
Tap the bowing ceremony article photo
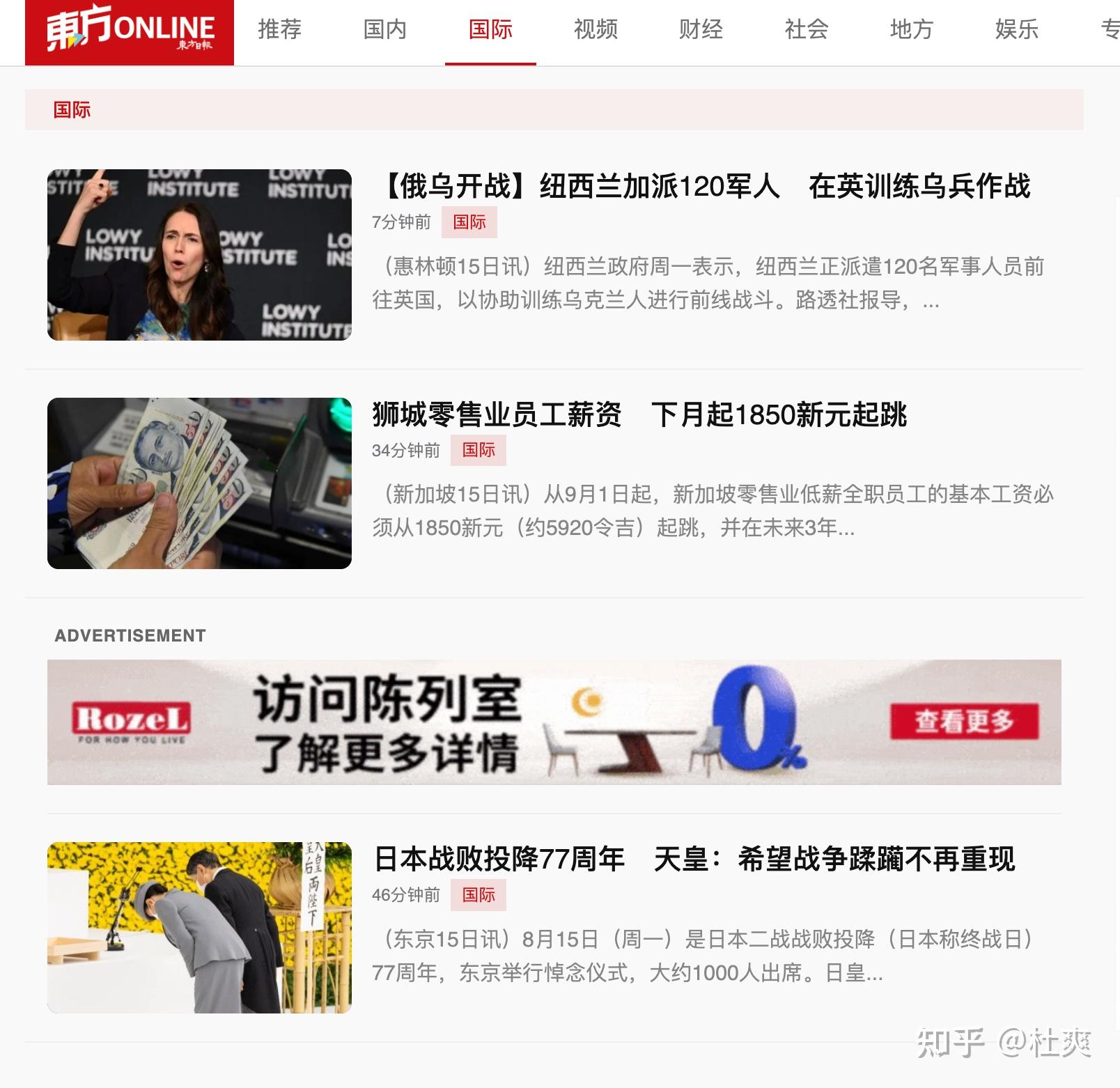click(x=199, y=928)
